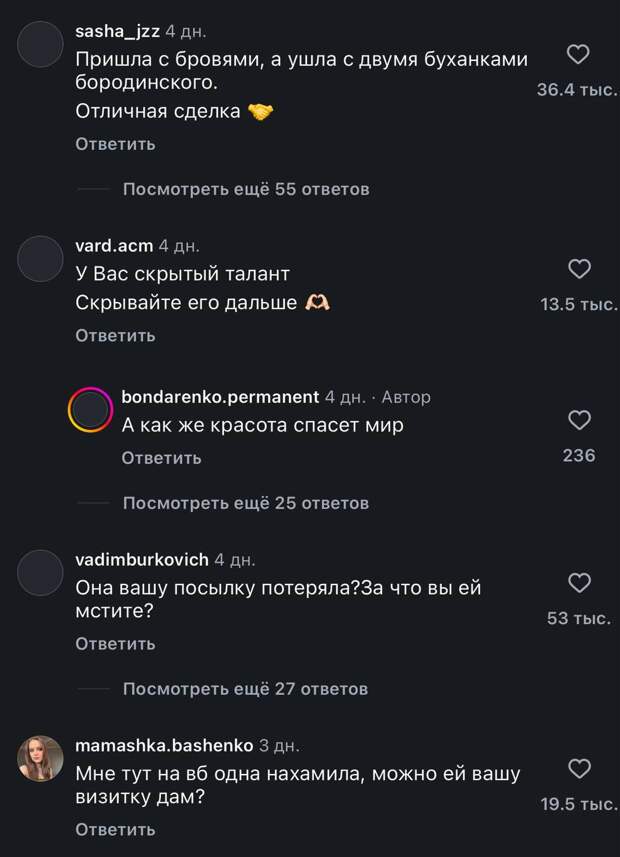This screenshot has width=620, height=857.
Task: Like the author reply by bondarenko.permanent
Action: point(579,420)
